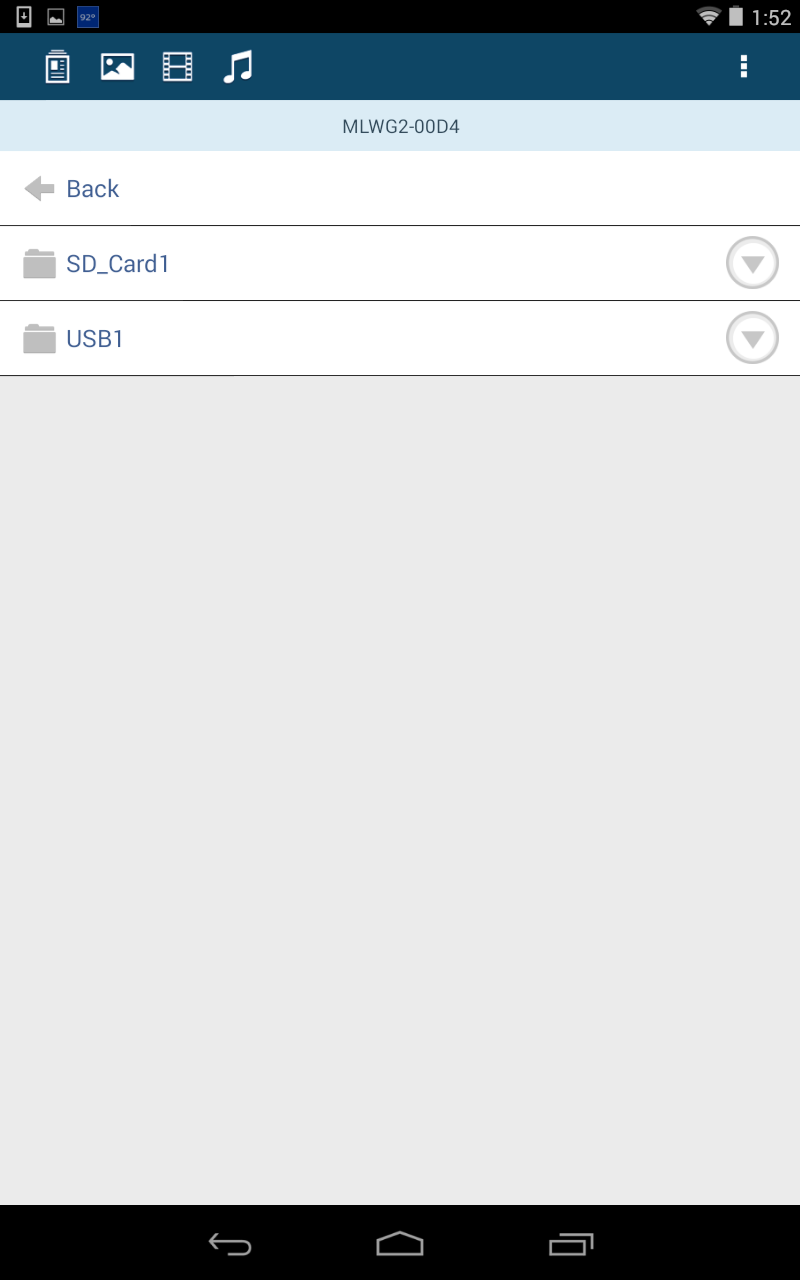Open the USB1 folder
Viewport: 800px width, 1280px height.
[95, 339]
